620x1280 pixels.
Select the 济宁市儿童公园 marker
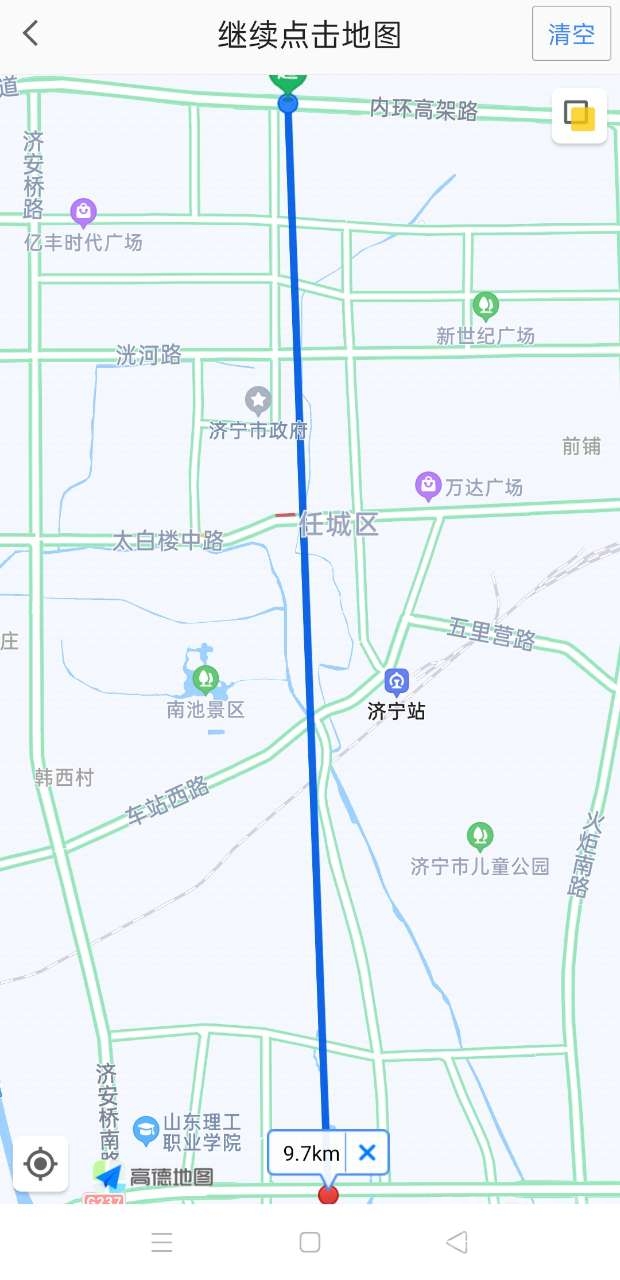tap(480, 836)
